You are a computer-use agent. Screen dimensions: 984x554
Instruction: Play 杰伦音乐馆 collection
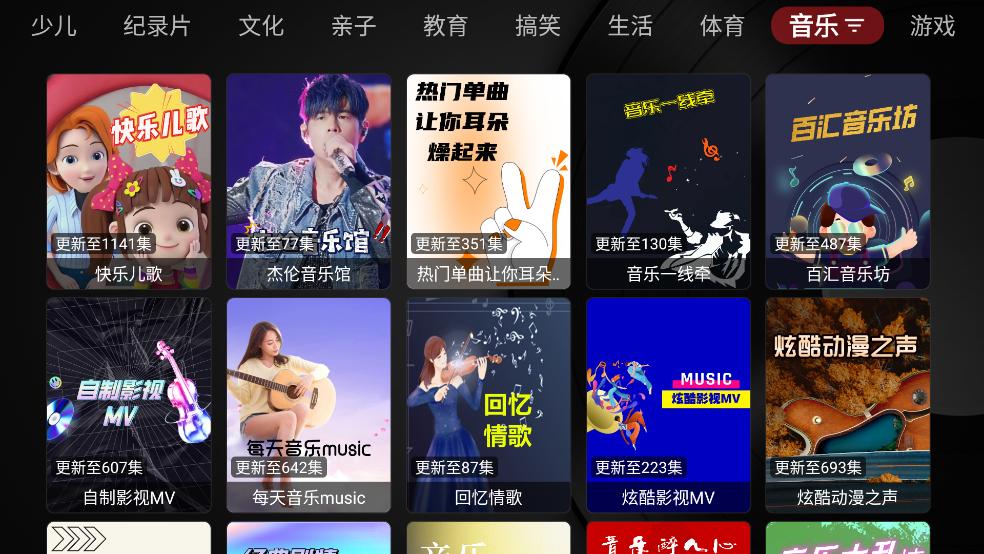309,181
